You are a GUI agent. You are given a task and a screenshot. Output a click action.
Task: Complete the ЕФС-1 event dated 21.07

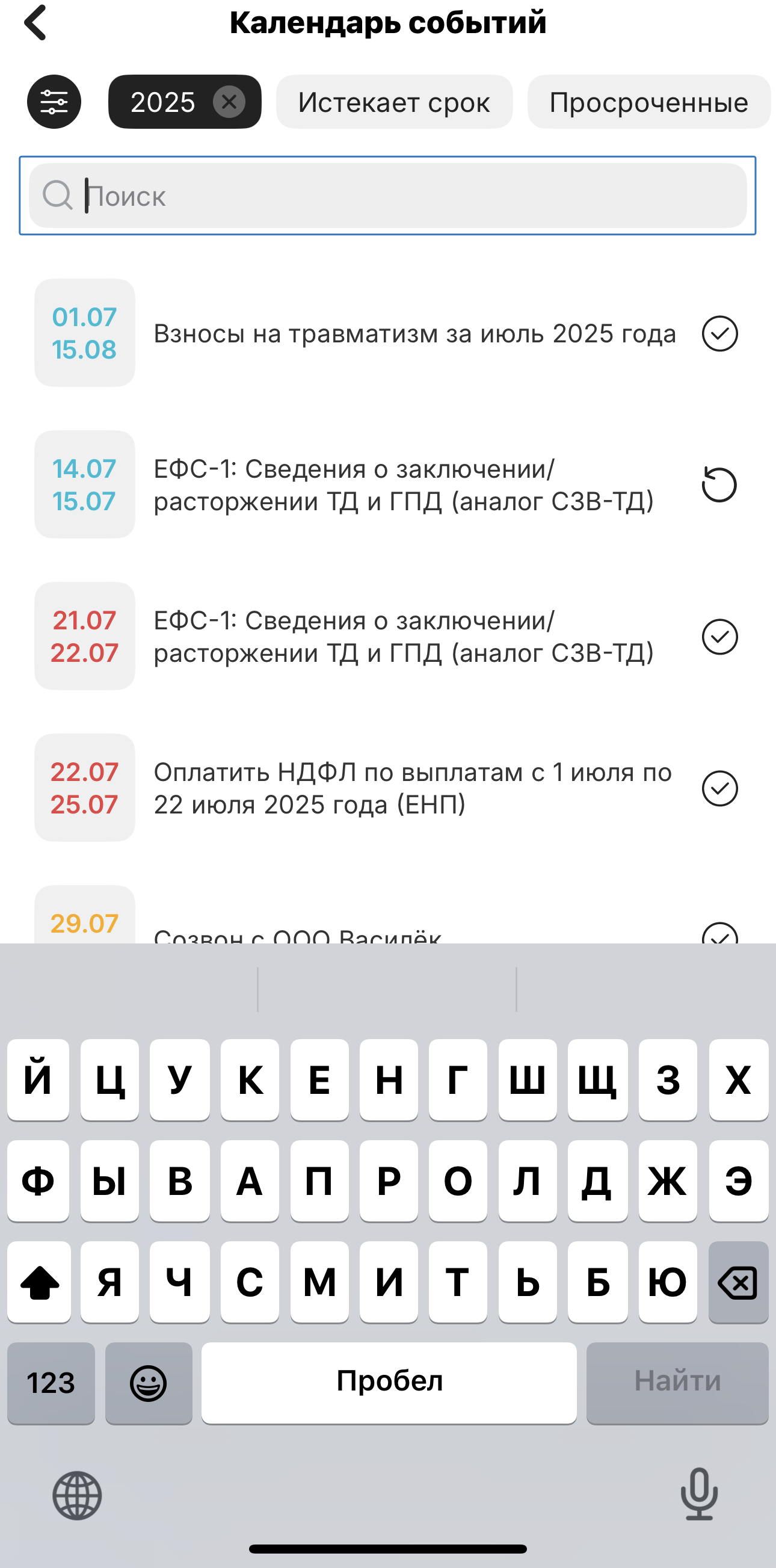(719, 637)
